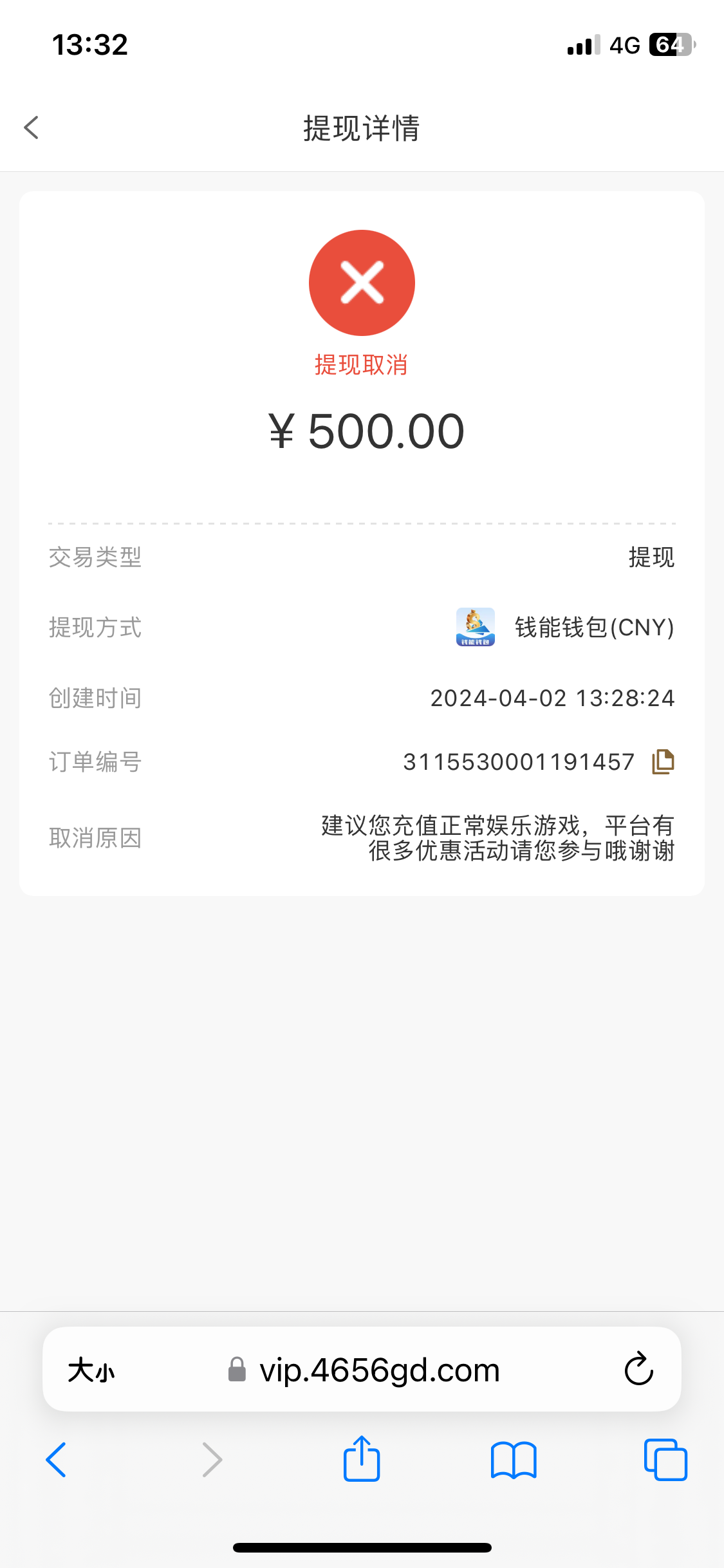Image resolution: width=724 pixels, height=1568 pixels.
Task: Tap the 钱能钱包 wallet app icon
Action: pyautogui.click(x=476, y=628)
